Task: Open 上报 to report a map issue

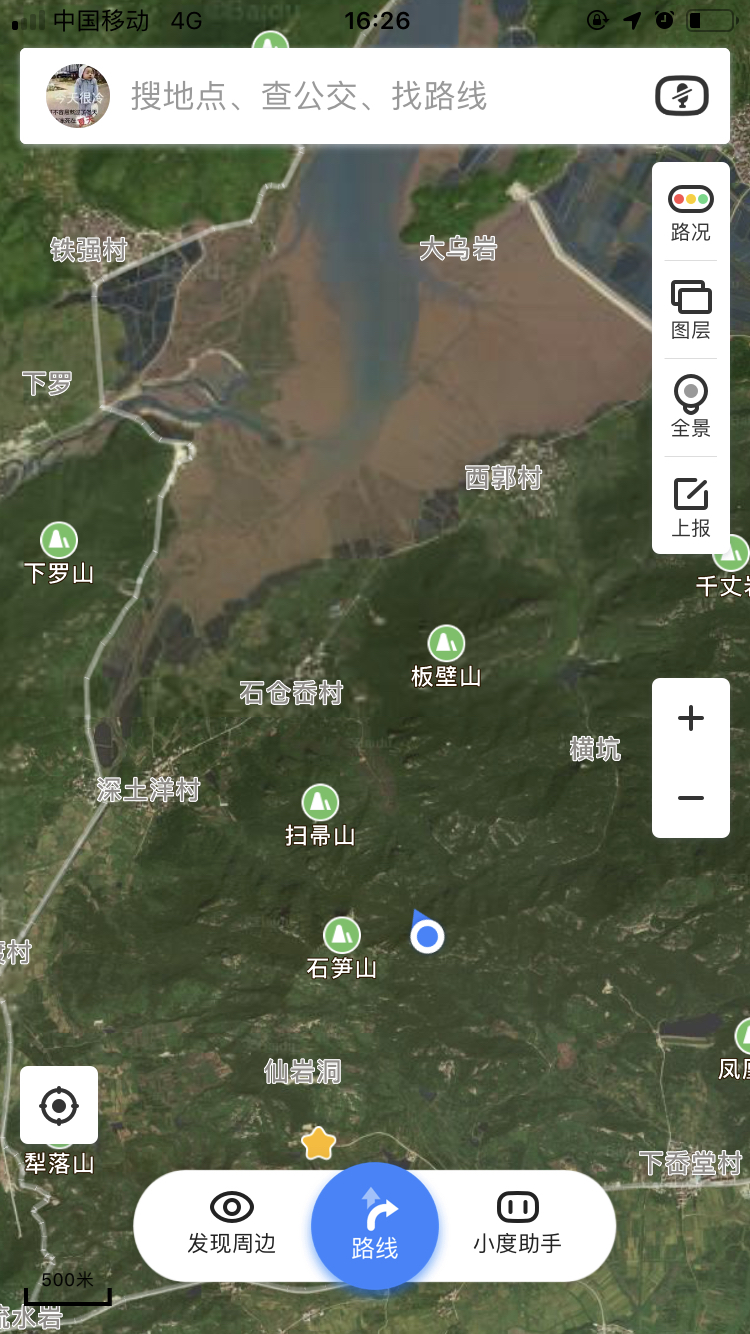Action: click(x=690, y=506)
